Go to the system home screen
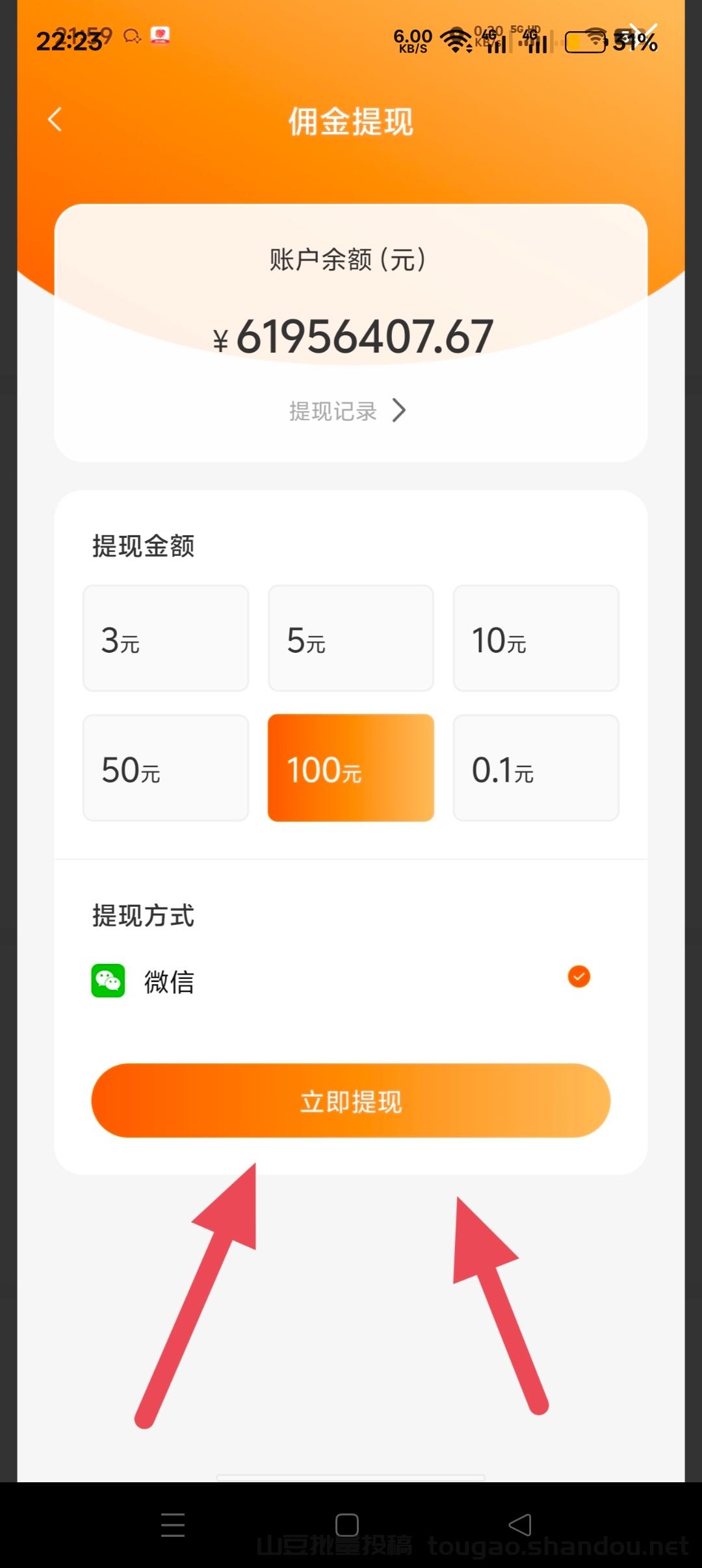This screenshot has height=1568, width=702. pos(347,1524)
